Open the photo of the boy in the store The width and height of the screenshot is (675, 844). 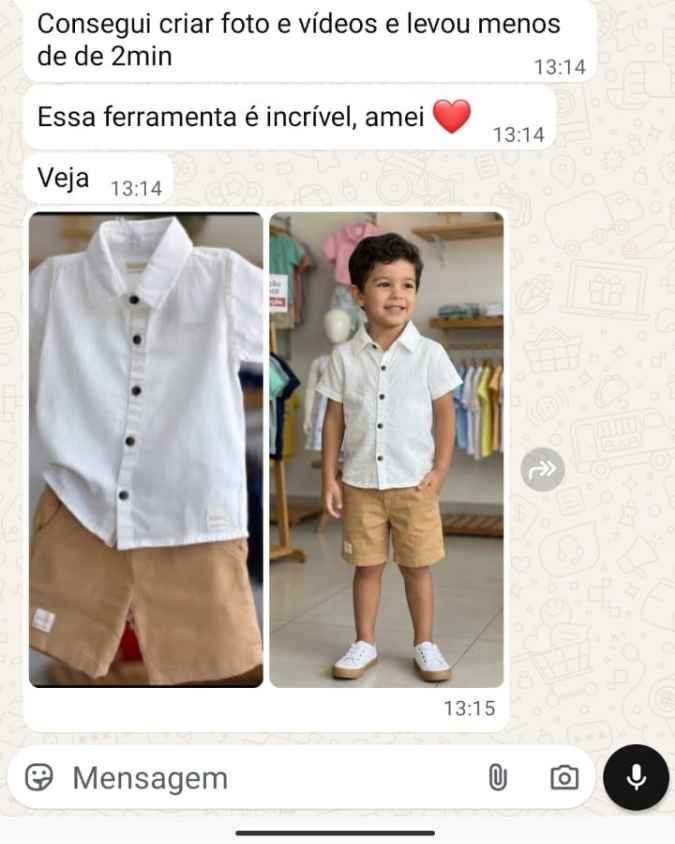pyautogui.click(x=387, y=450)
